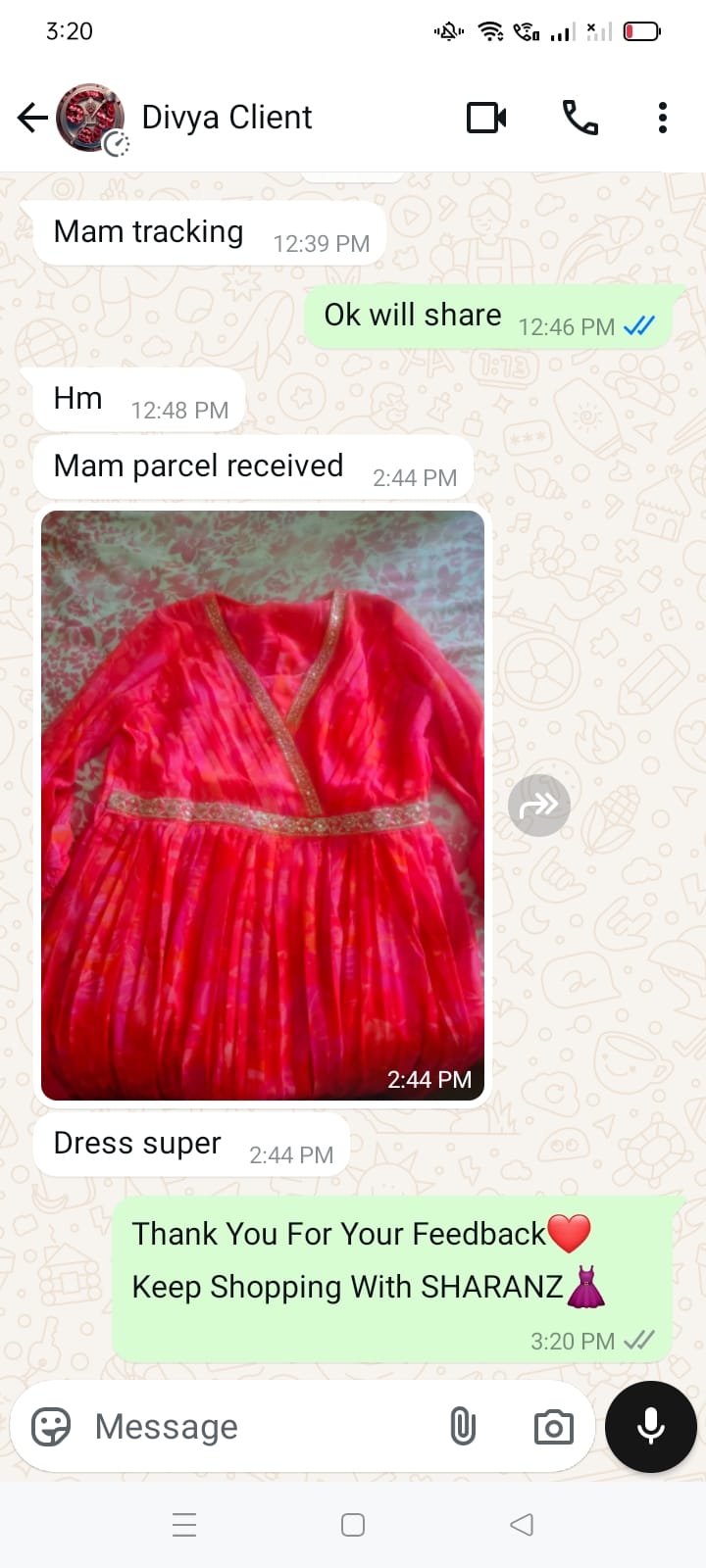Open Divya Client contact info
This screenshot has width=706, height=1568.
click(227, 118)
